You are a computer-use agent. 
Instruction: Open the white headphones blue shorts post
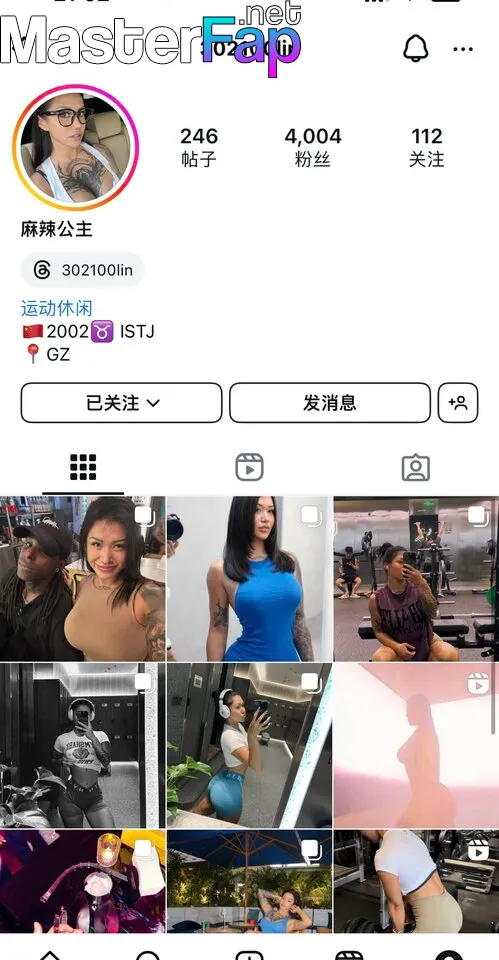(x=249, y=745)
